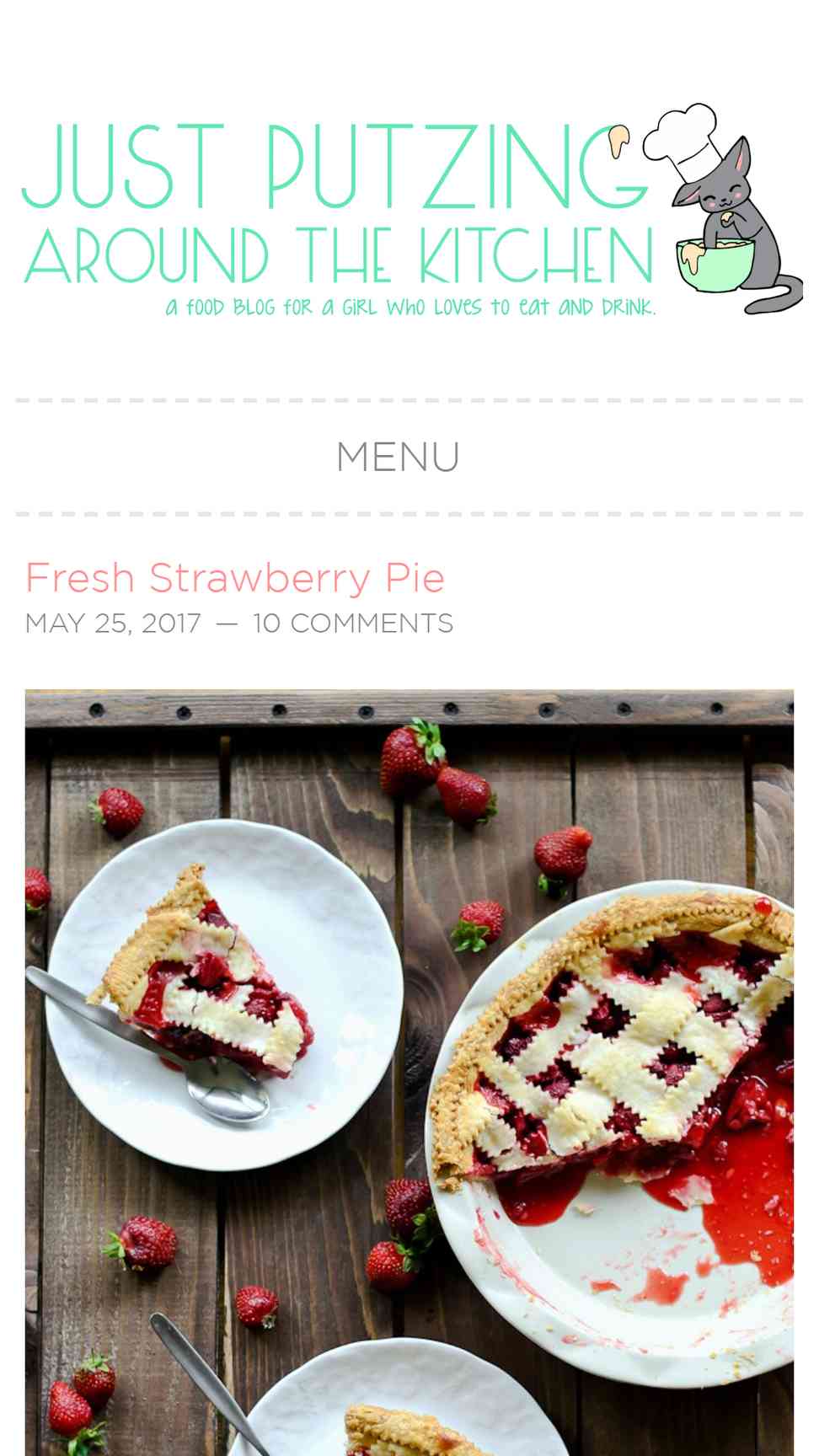Image resolution: width=819 pixels, height=1456 pixels.
Task: View the 10 comments link
Action: pos(352,624)
